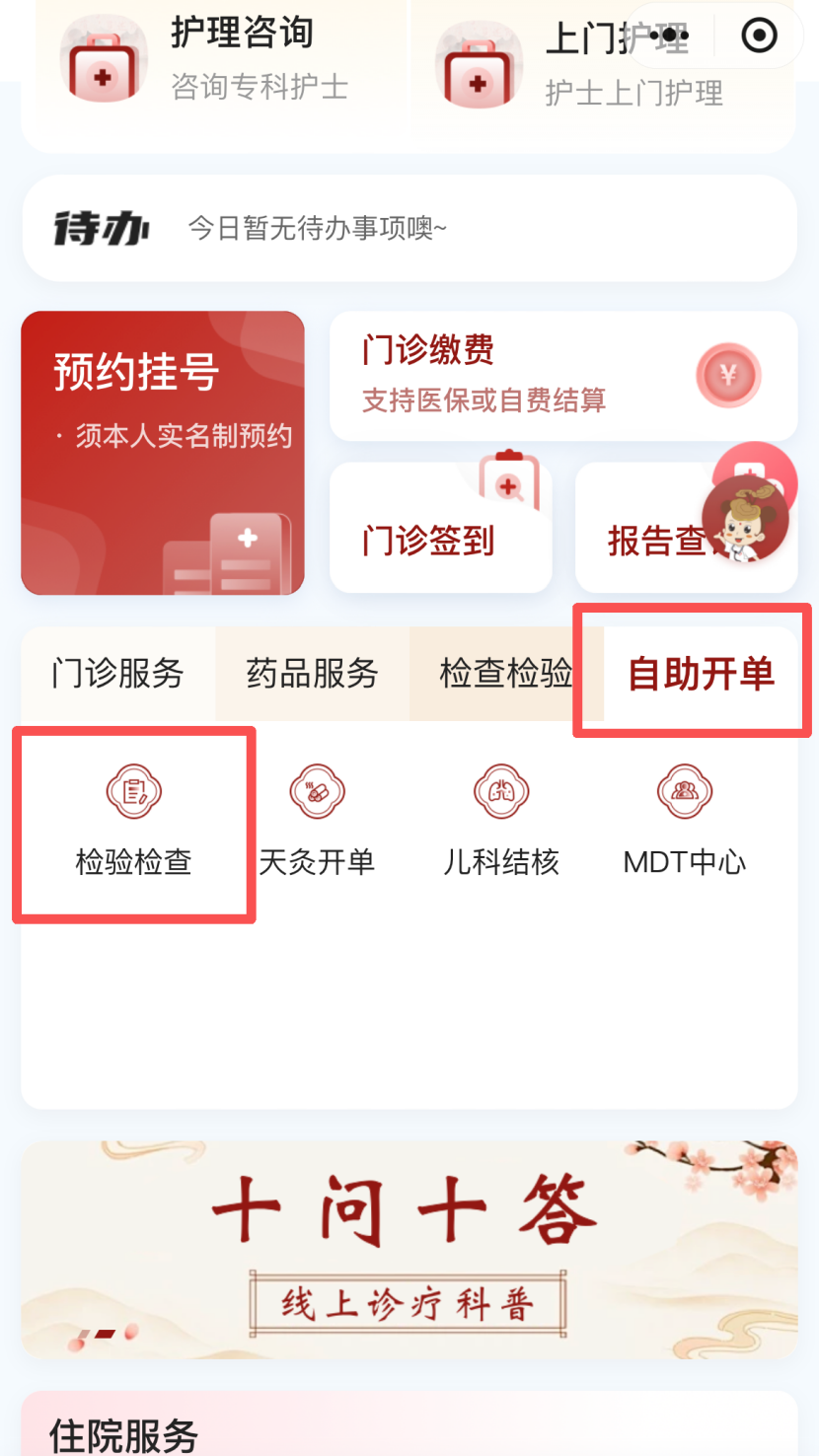Switch to the 检查检验 tab

click(x=503, y=674)
